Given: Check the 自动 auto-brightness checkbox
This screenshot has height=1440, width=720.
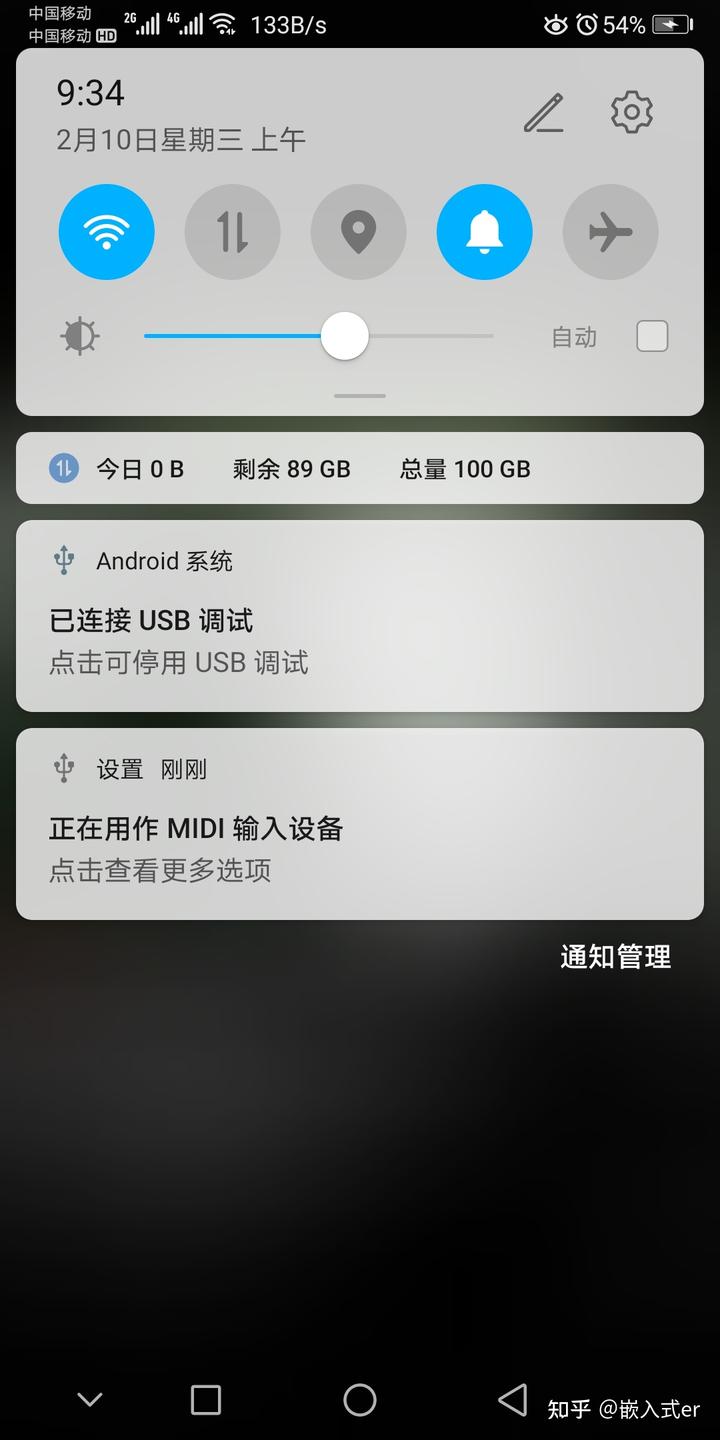Looking at the screenshot, I should click(x=651, y=337).
